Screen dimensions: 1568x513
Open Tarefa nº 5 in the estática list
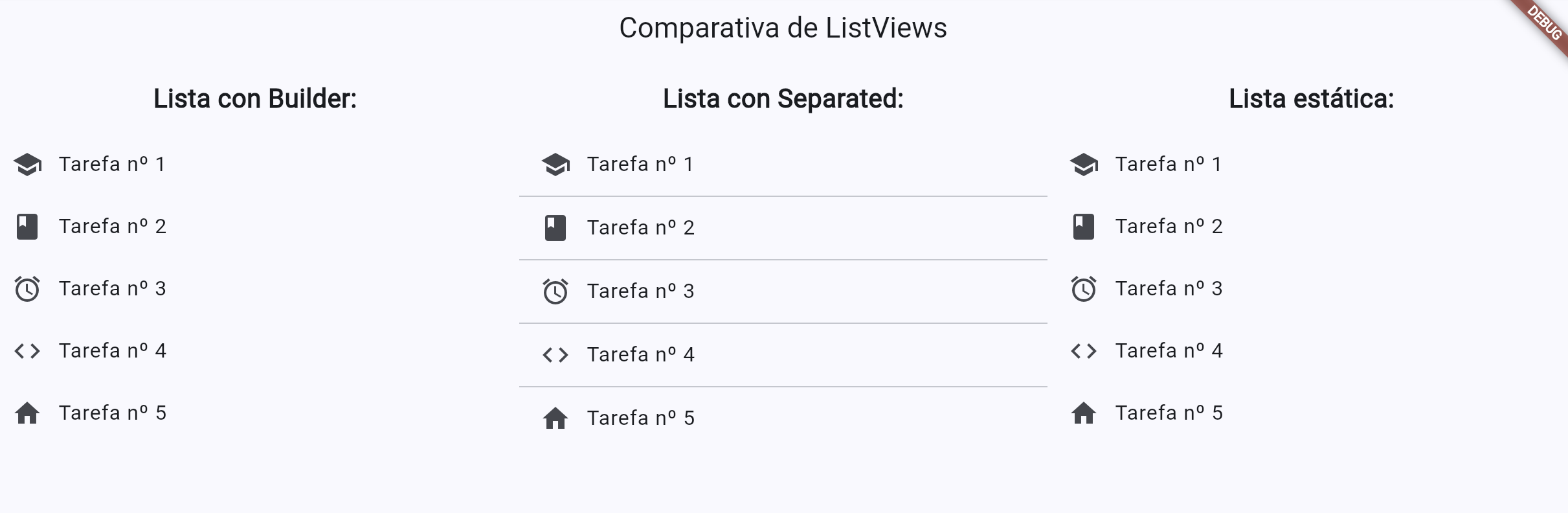click(1169, 413)
